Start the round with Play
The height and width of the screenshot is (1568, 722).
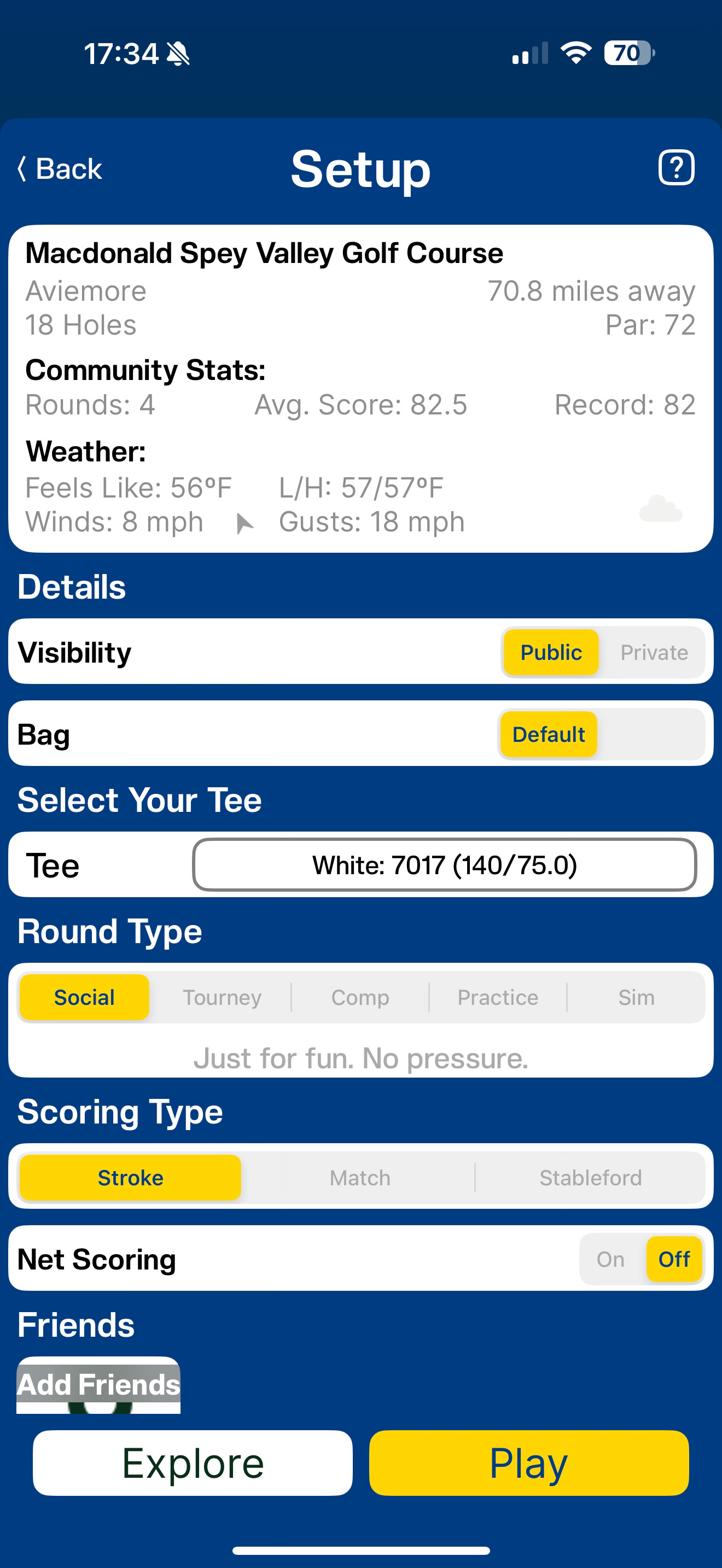click(x=528, y=1462)
